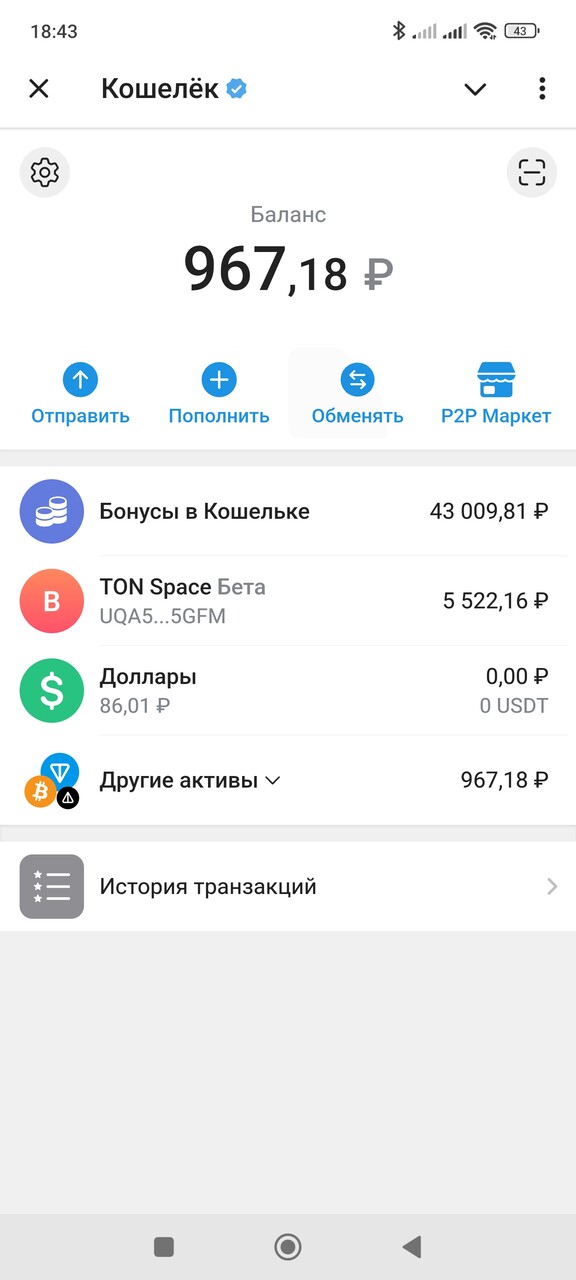Collapse the wallet with the down chevron

(x=475, y=89)
